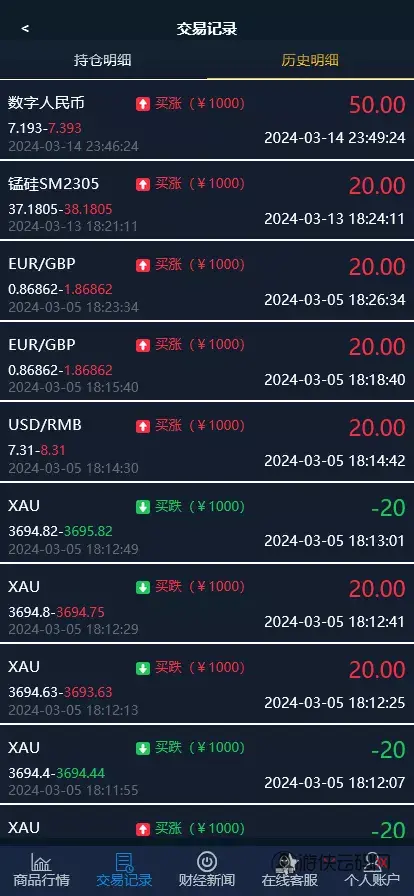Switch to the 持仓明细 tab
The height and width of the screenshot is (896, 414).
pyautogui.click(x=103, y=60)
